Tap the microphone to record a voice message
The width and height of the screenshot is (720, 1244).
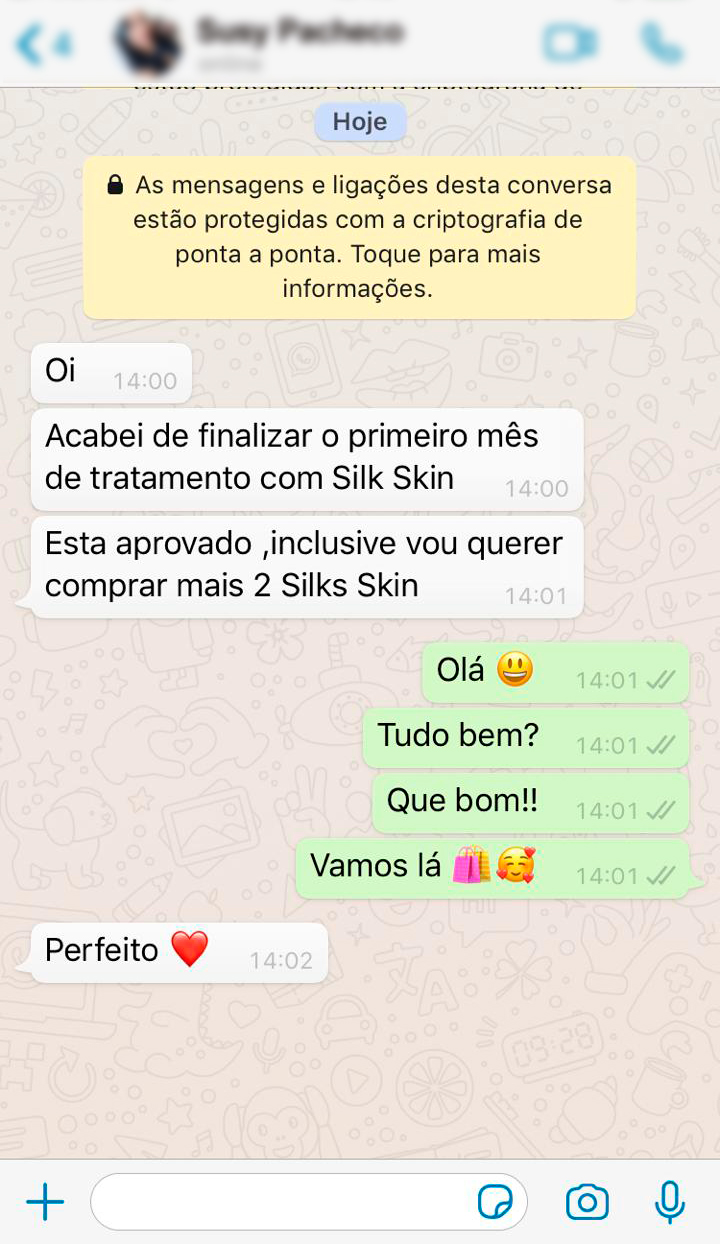click(669, 1202)
